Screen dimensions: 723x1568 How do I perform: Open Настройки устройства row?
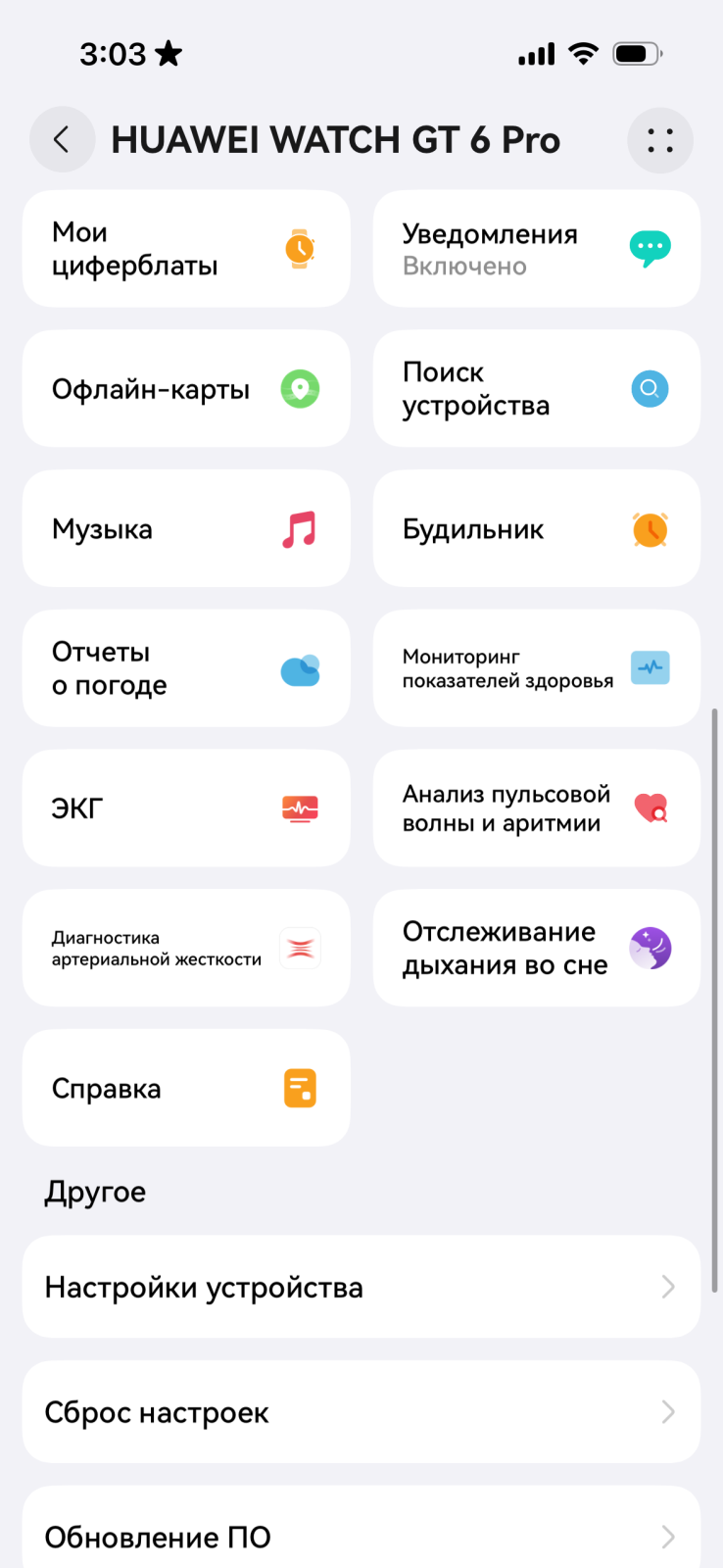point(361,1287)
